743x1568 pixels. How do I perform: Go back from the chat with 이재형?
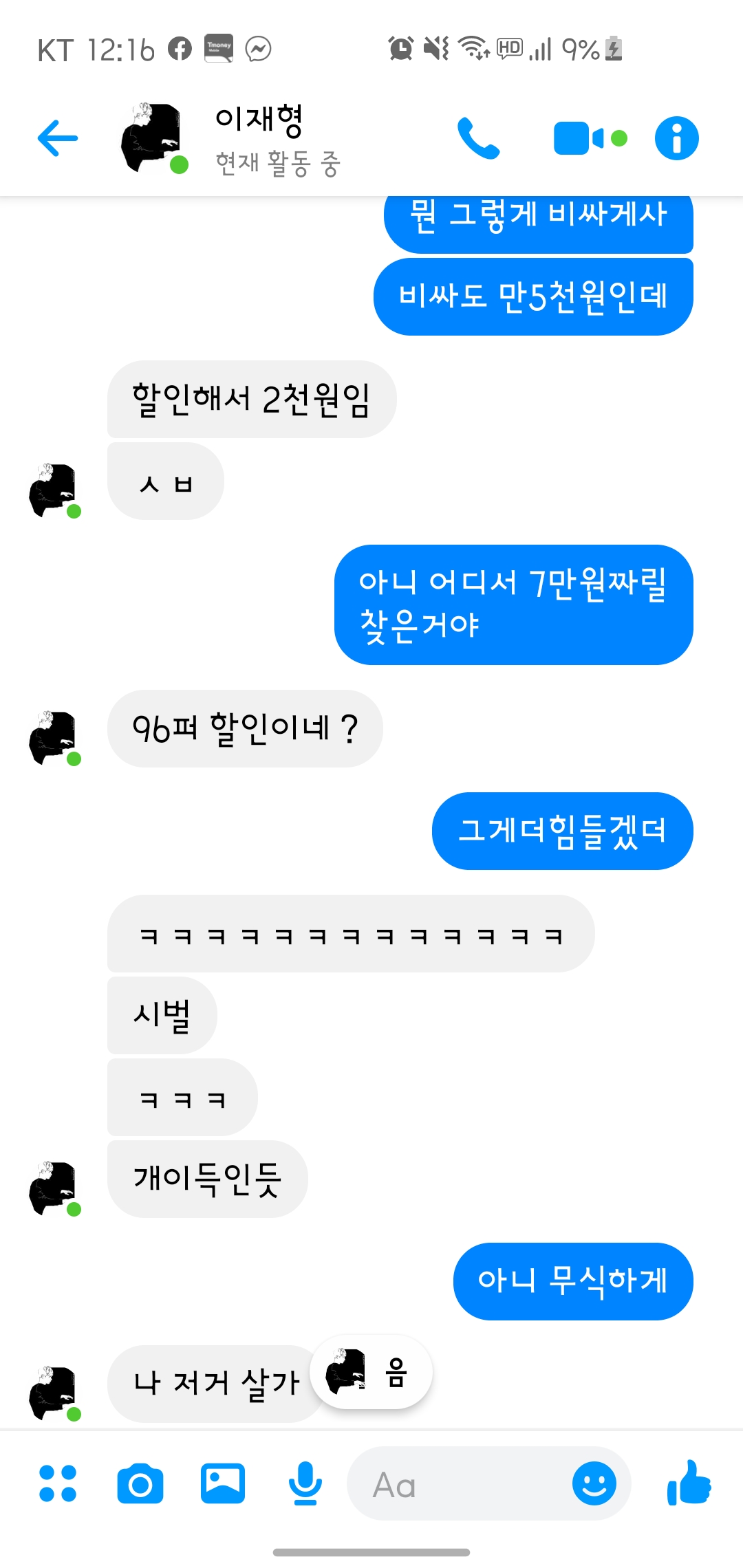58,138
